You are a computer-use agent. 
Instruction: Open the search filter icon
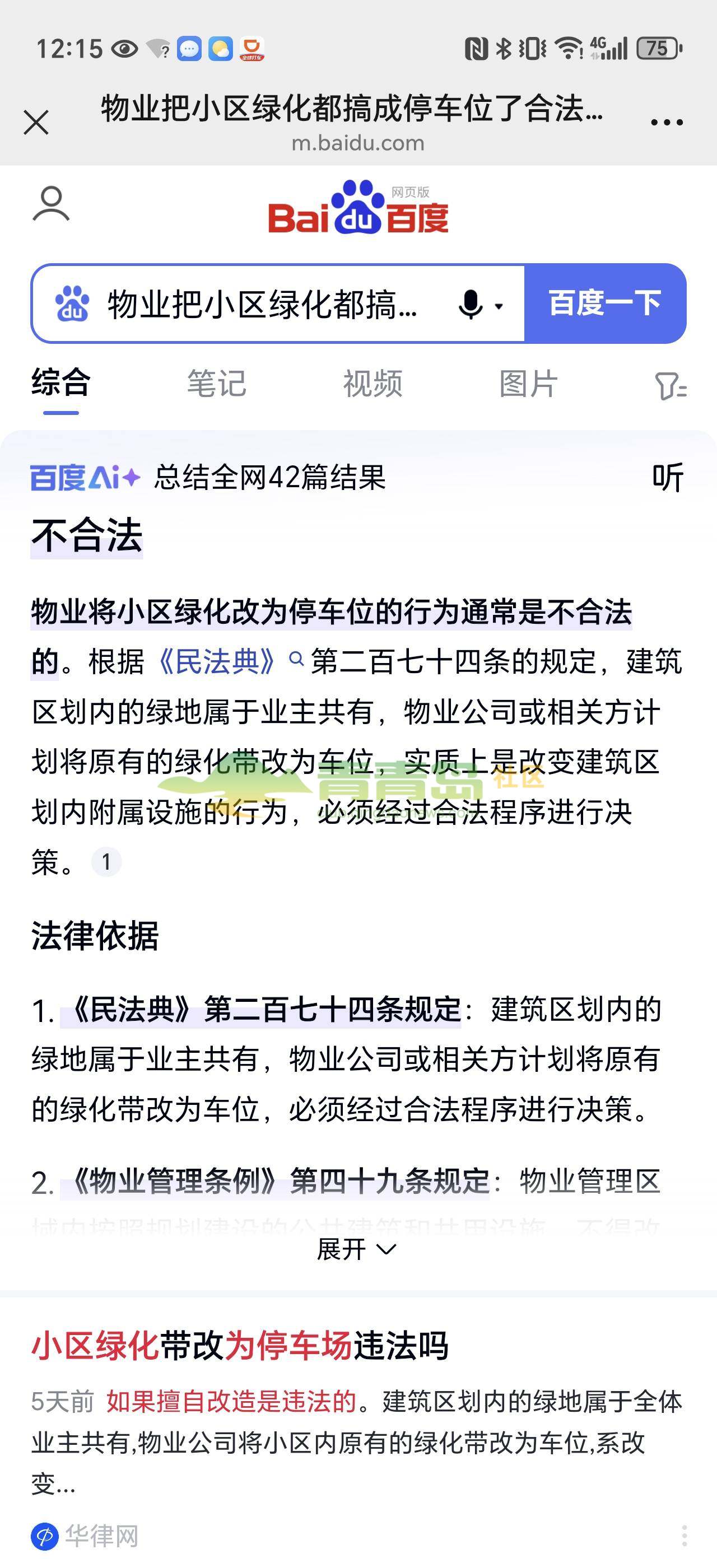pyautogui.click(x=670, y=386)
